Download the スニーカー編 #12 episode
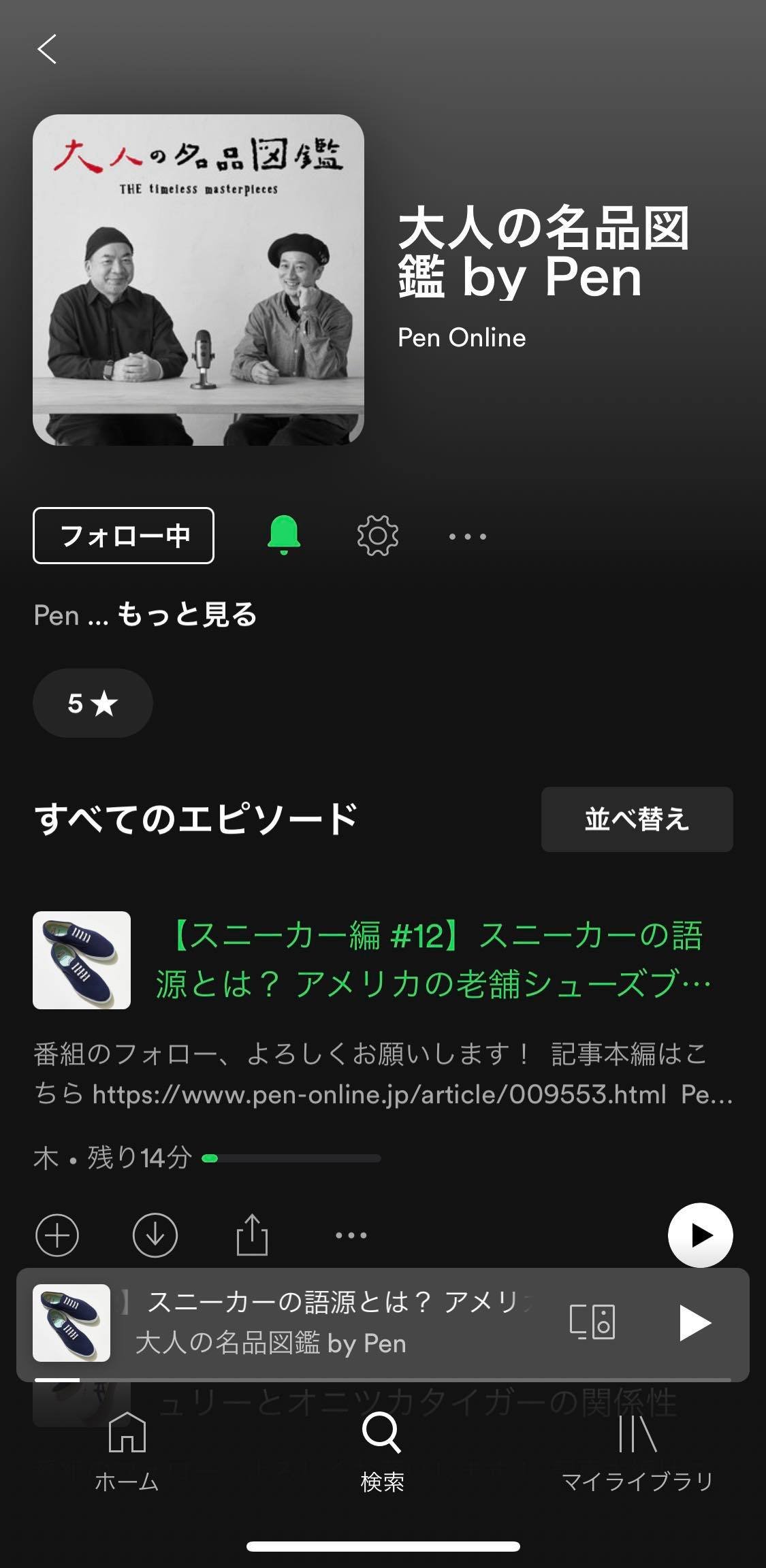 (x=155, y=1235)
